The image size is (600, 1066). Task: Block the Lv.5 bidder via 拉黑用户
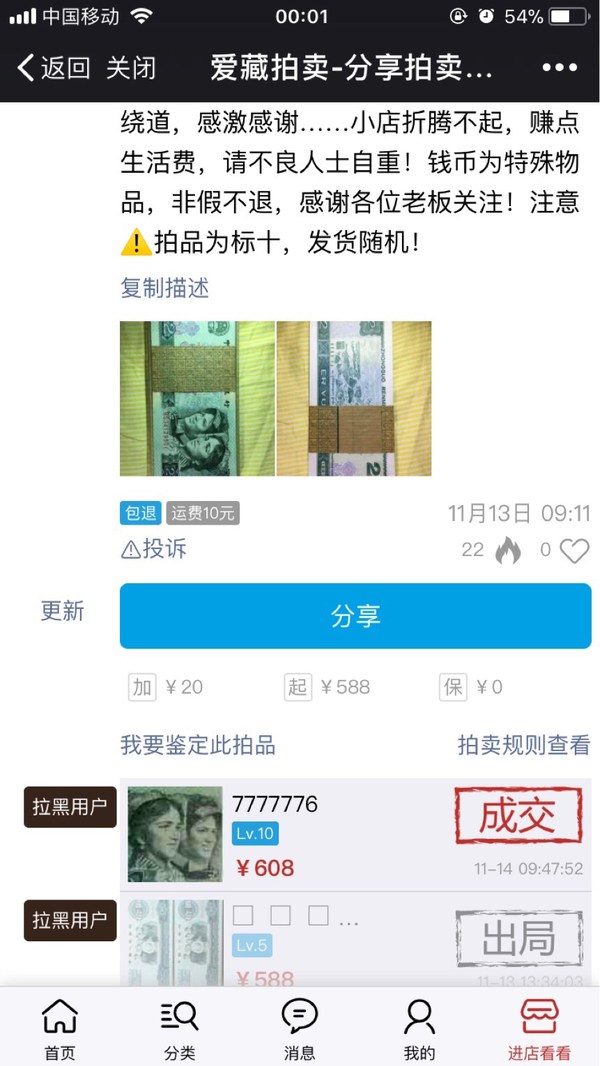pos(70,920)
